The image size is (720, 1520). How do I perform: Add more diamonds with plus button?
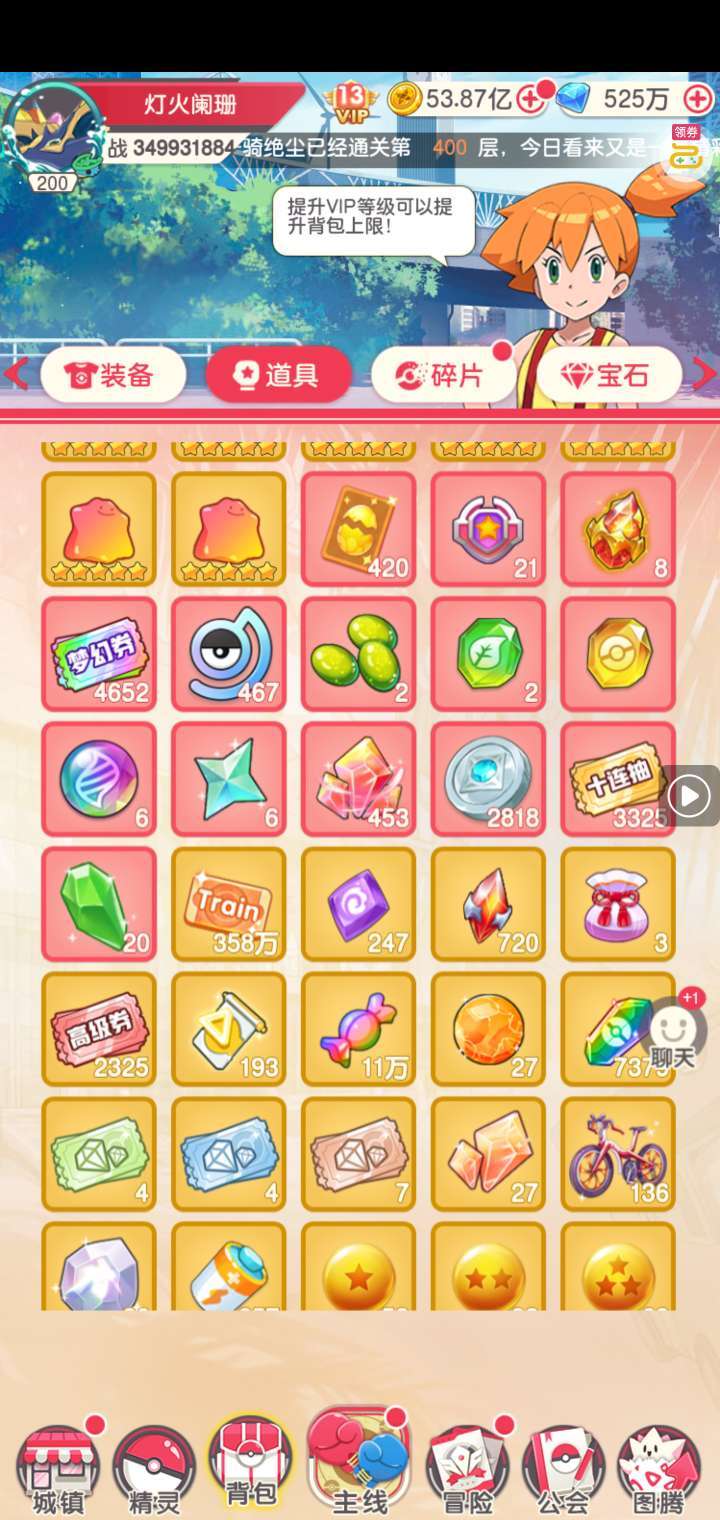(x=697, y=99)
